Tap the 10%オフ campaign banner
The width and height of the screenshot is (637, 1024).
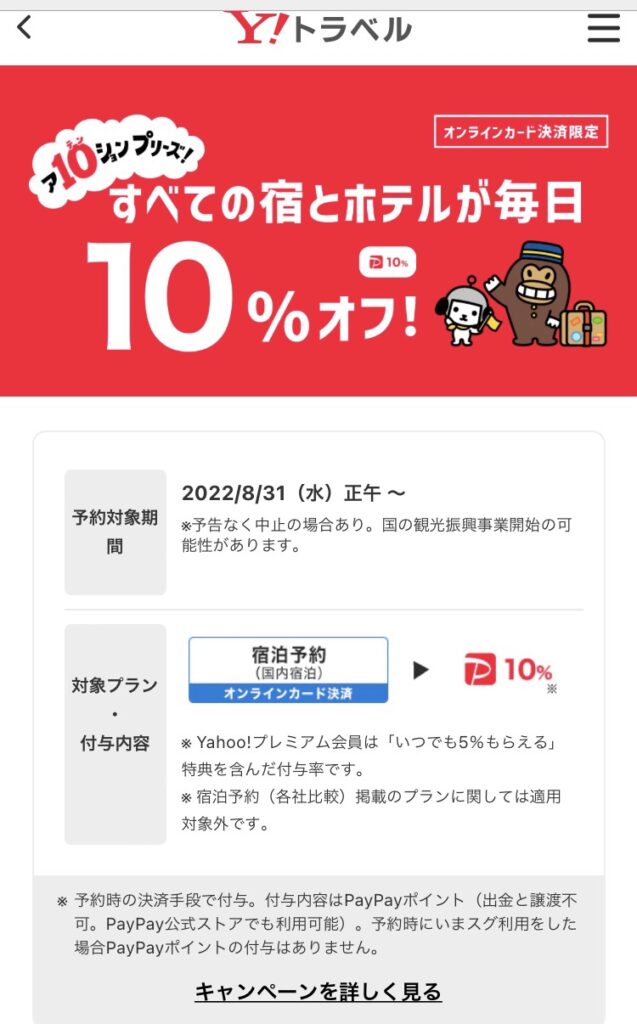pyautogui.click(x=318, y=232)
